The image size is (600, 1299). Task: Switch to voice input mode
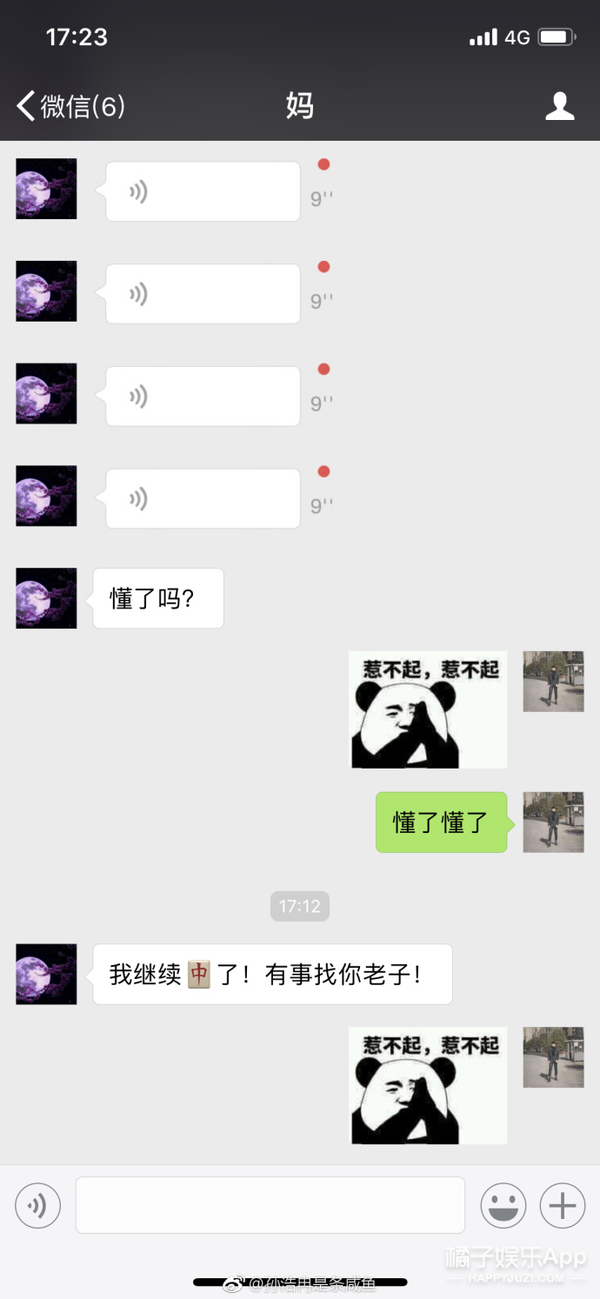[38, 1206]
